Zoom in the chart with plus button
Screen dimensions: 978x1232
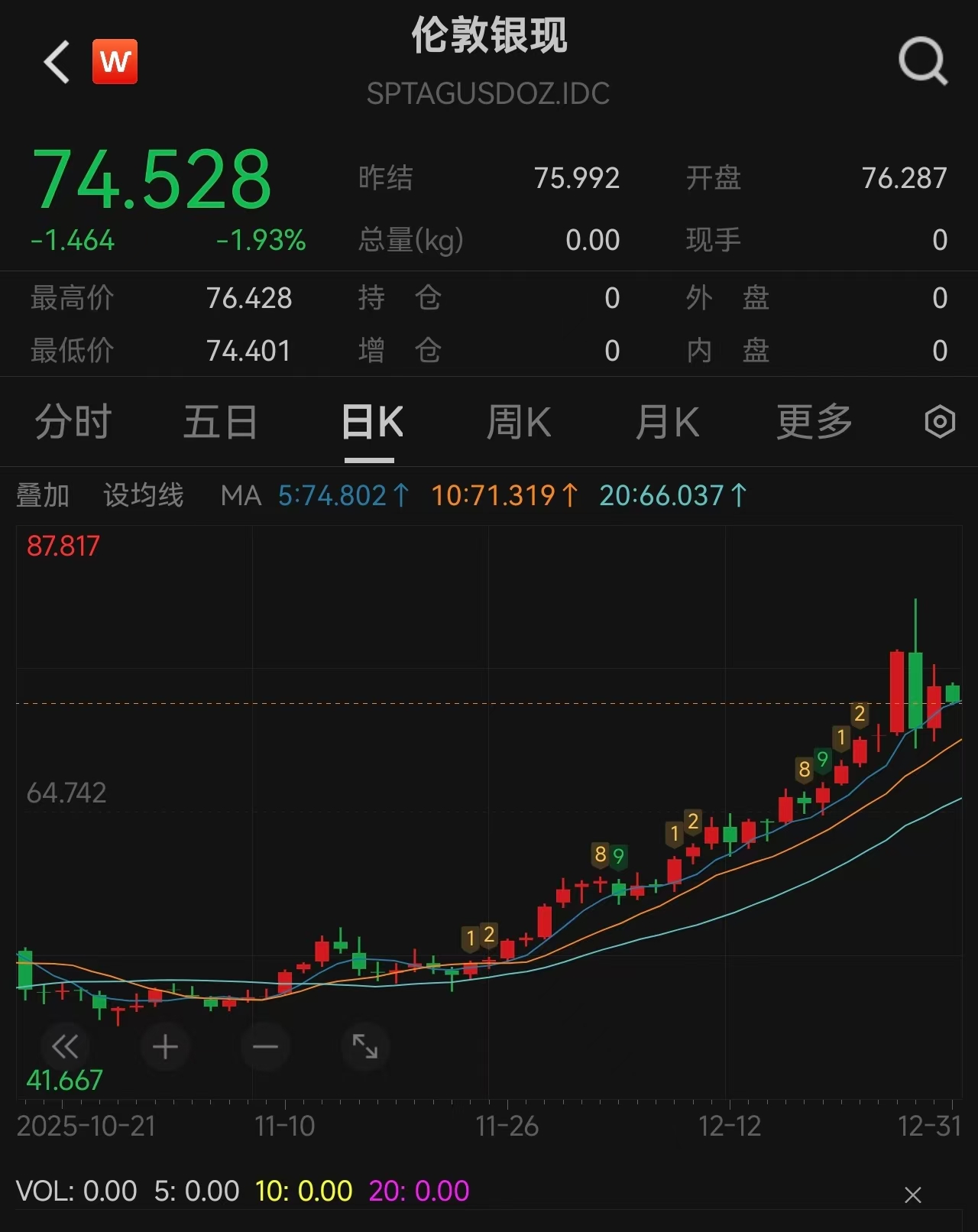click(165, 1046)
